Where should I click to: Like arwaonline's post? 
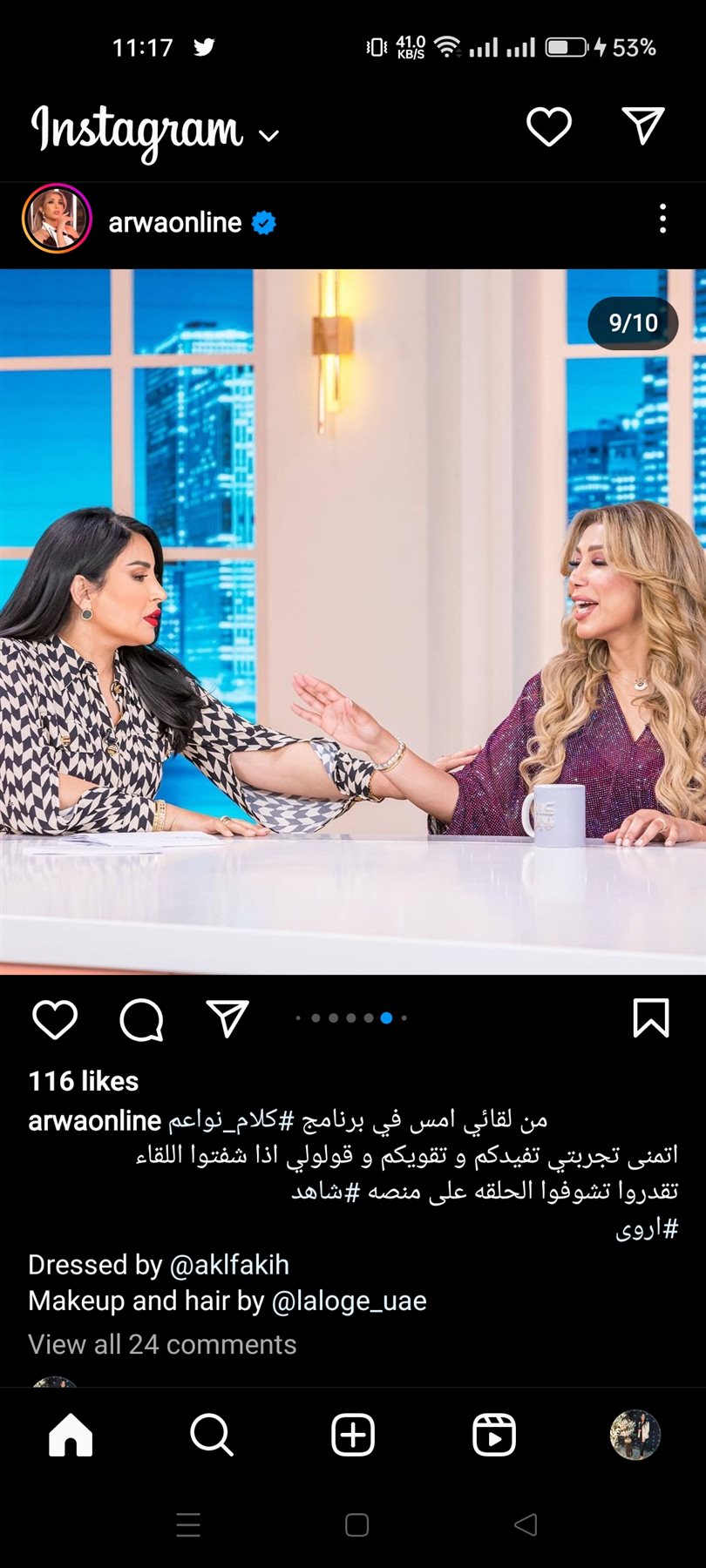point(55,1019)
